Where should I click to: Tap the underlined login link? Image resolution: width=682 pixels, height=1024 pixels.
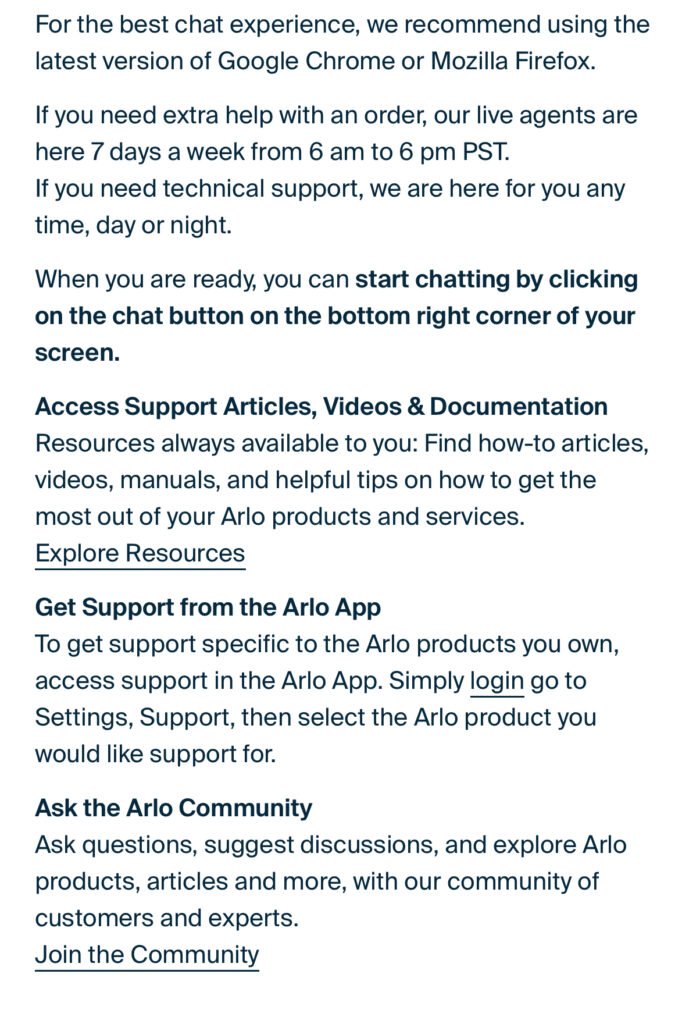[496, 681]
